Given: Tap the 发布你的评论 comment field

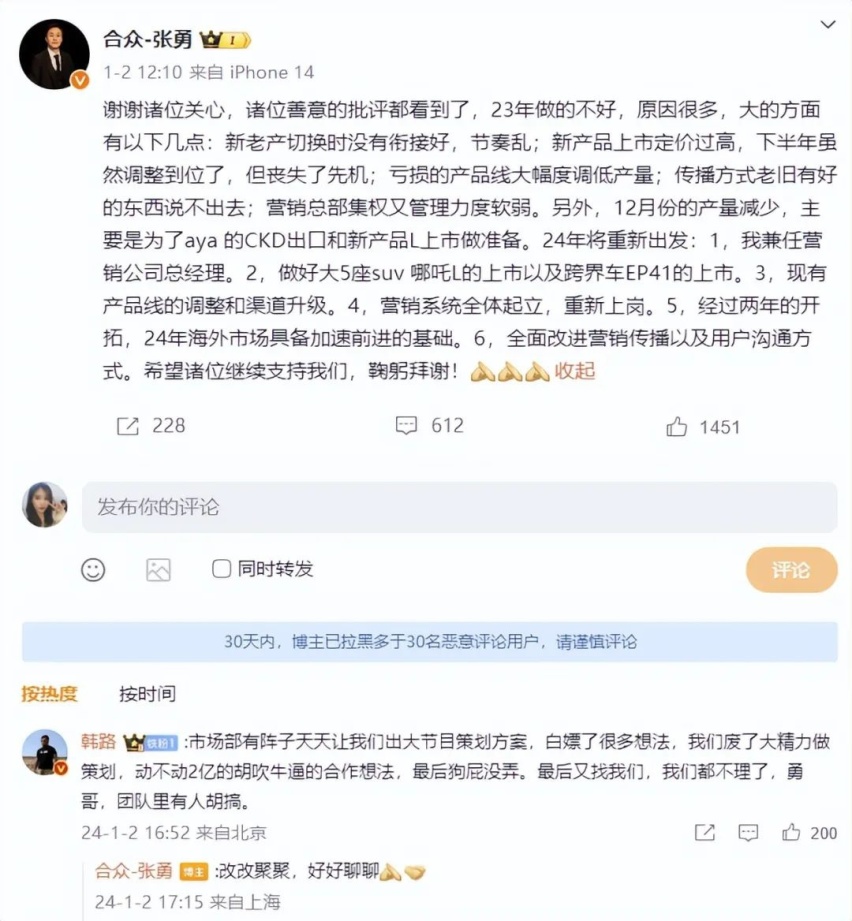Looking at the screenshot, I should click(x=458, y=507).
